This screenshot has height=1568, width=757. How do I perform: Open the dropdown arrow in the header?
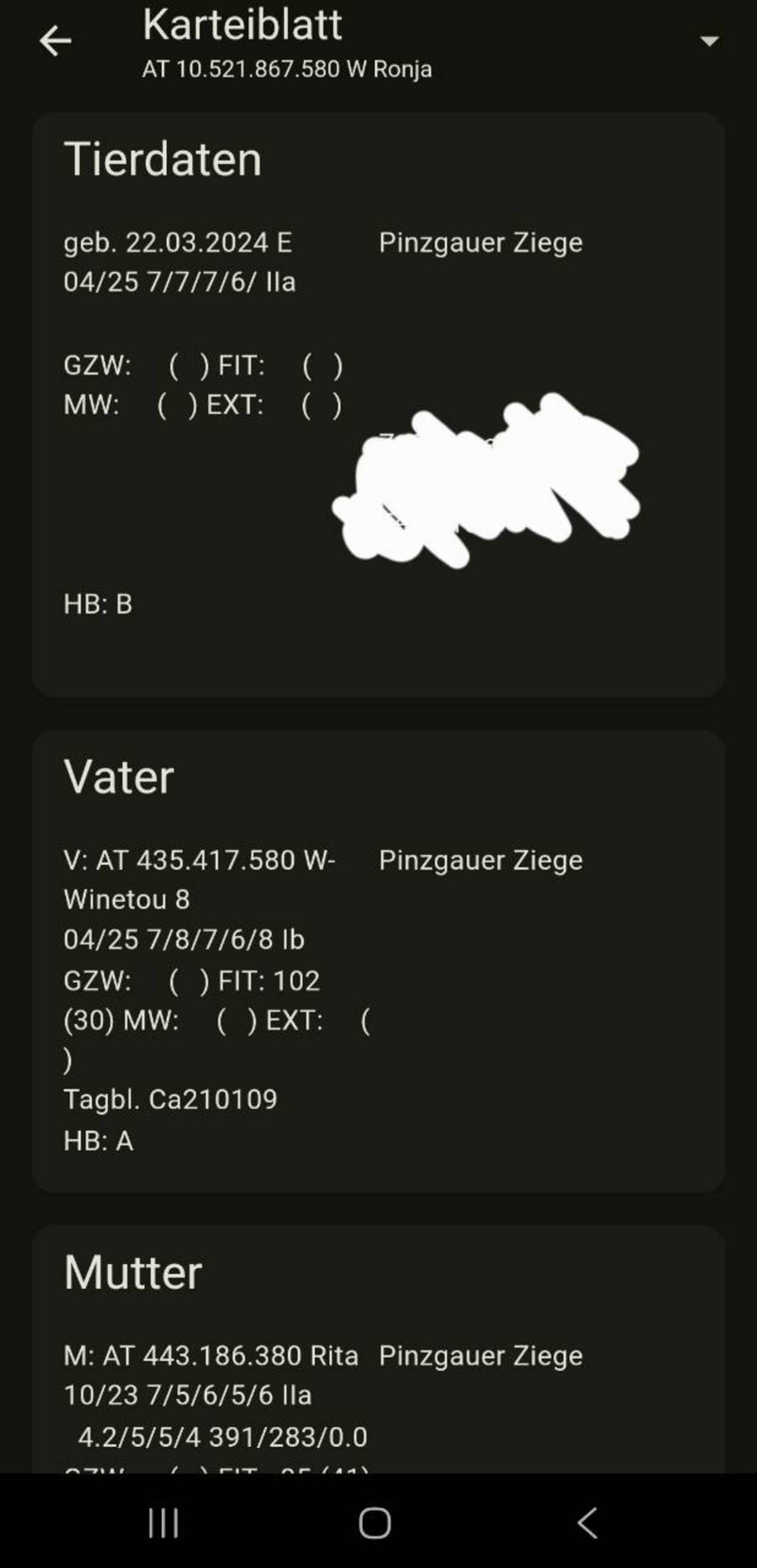(709, 41)
